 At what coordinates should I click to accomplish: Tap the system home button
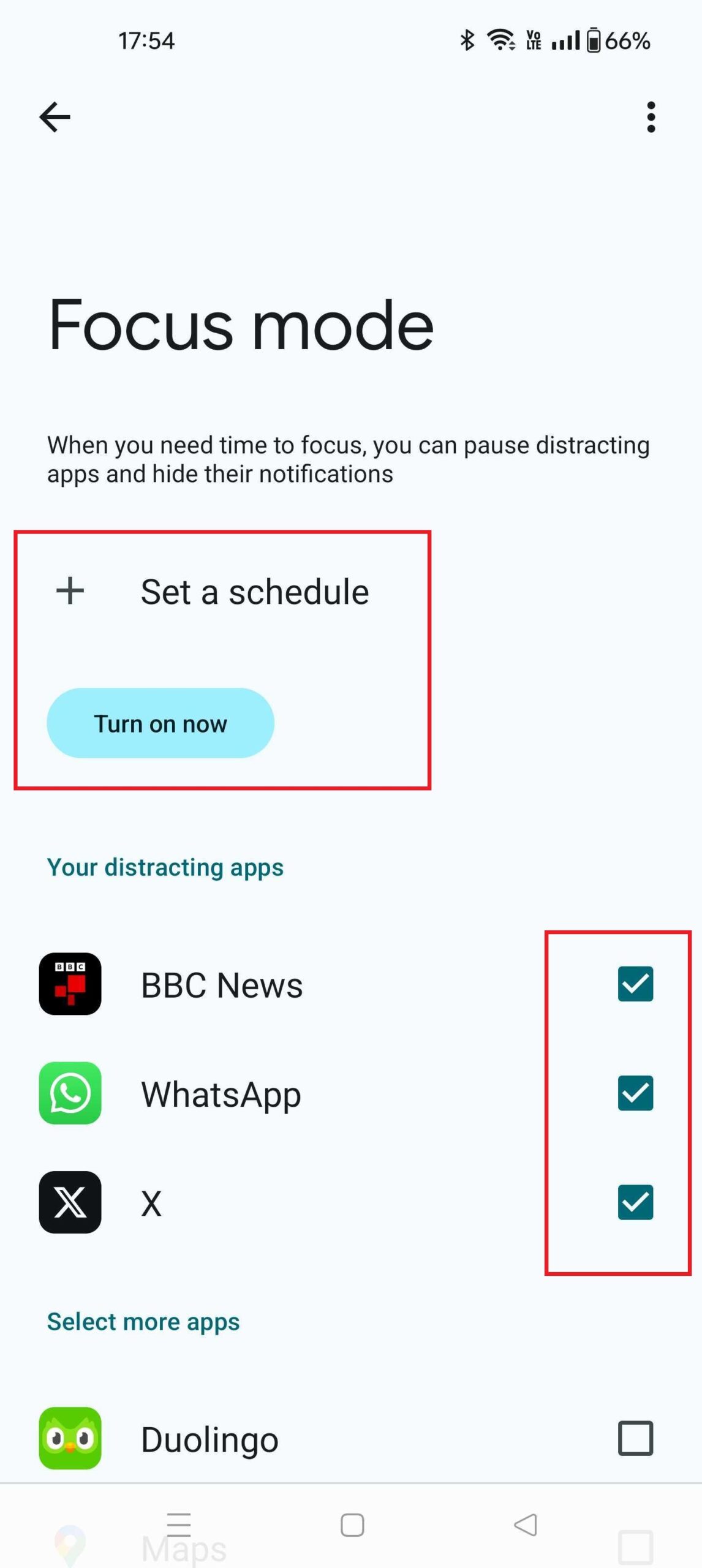pyautogui.click(x=352, y=1525)
